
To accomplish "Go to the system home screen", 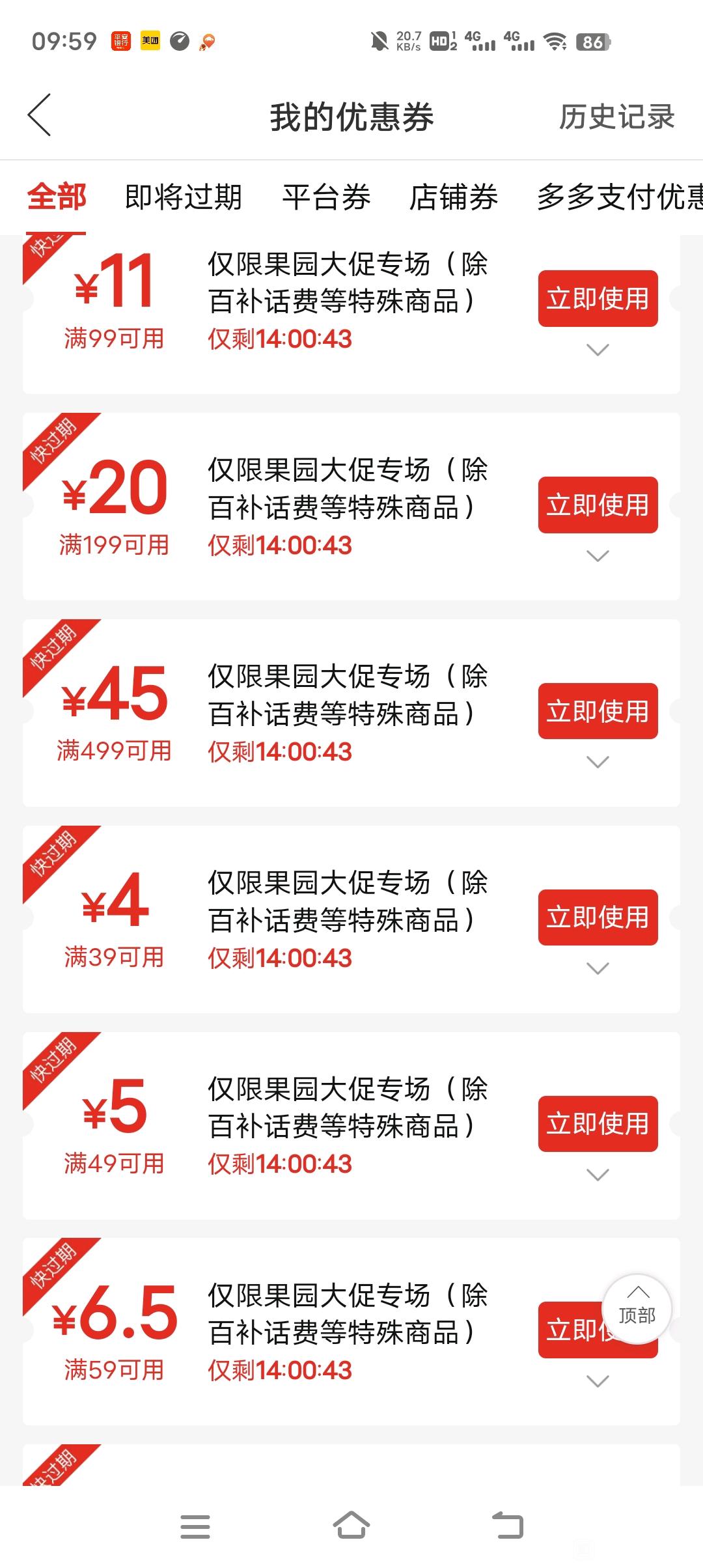I will (351, 1525).
